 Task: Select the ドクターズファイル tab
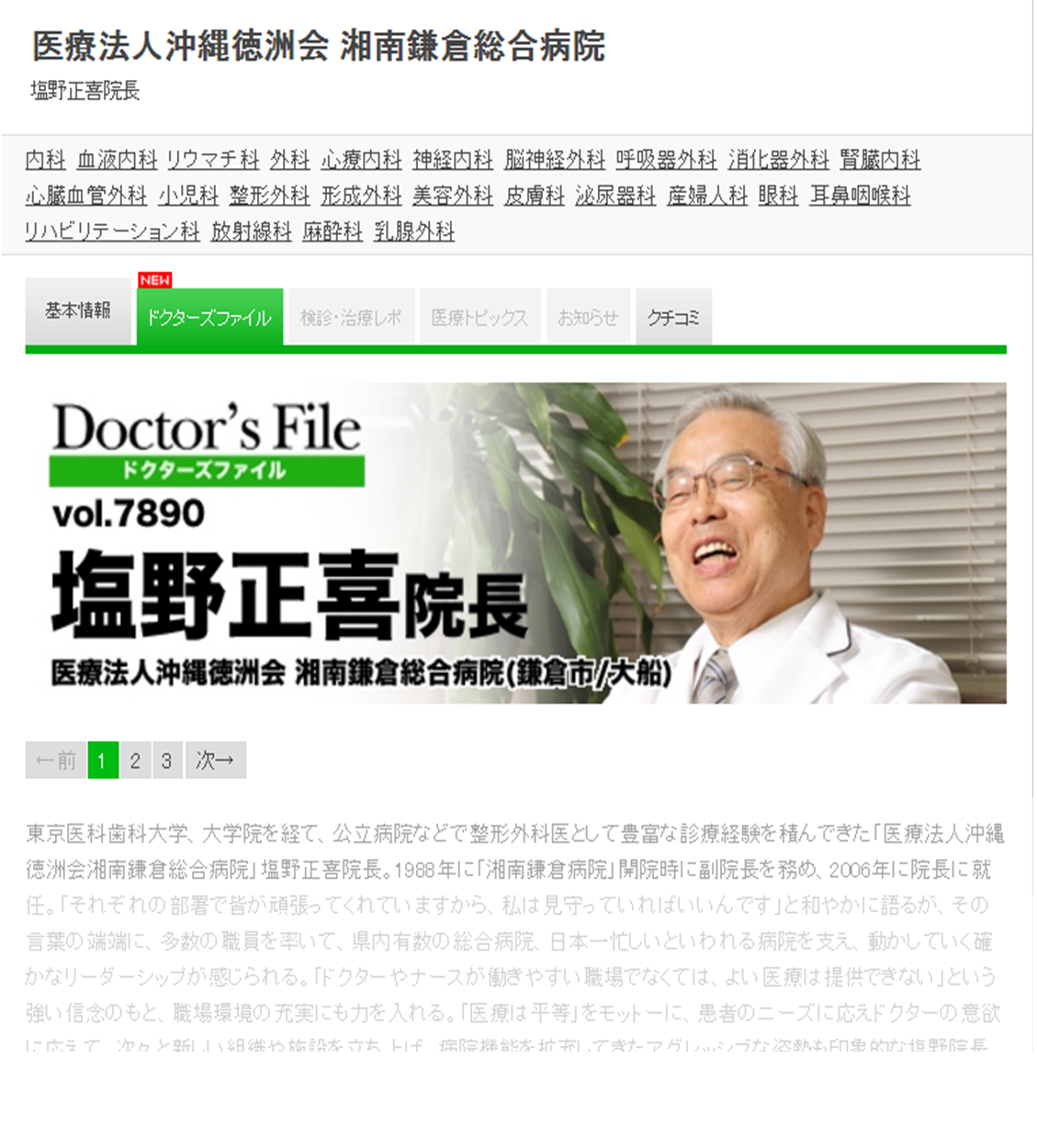[x=209, y=318]
